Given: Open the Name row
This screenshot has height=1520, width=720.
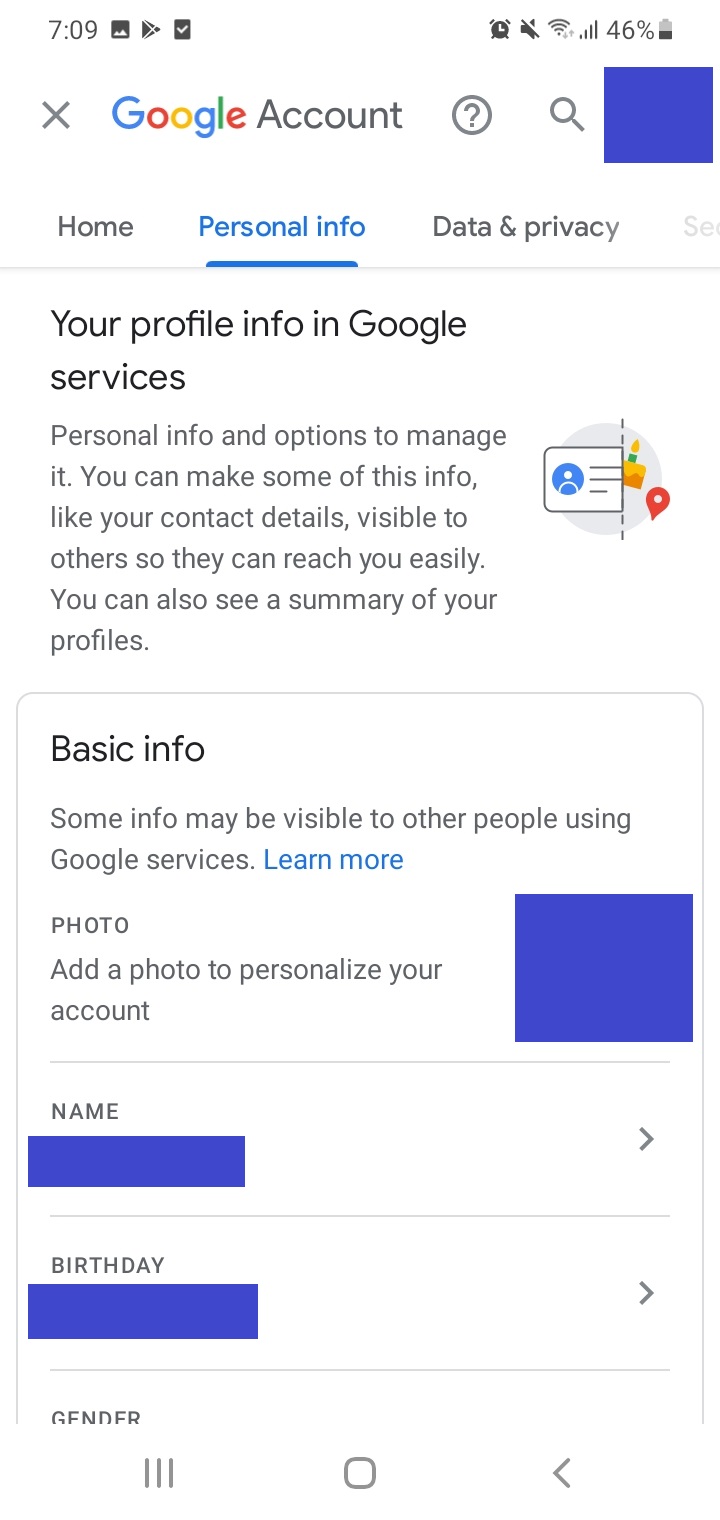Looking at the screenshot, I should click(x=360, y=1140).
